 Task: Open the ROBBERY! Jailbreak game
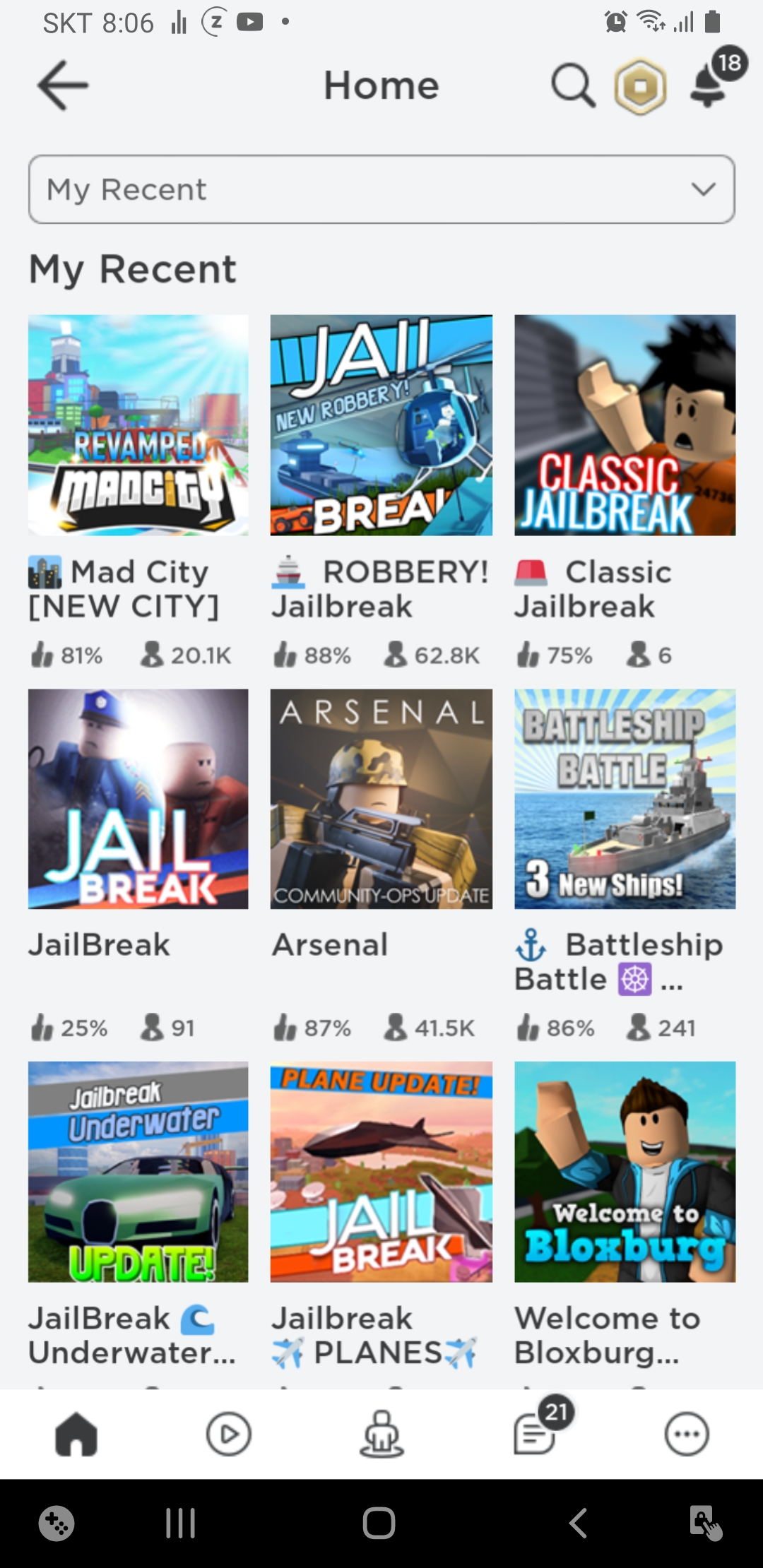coord(381,425)
